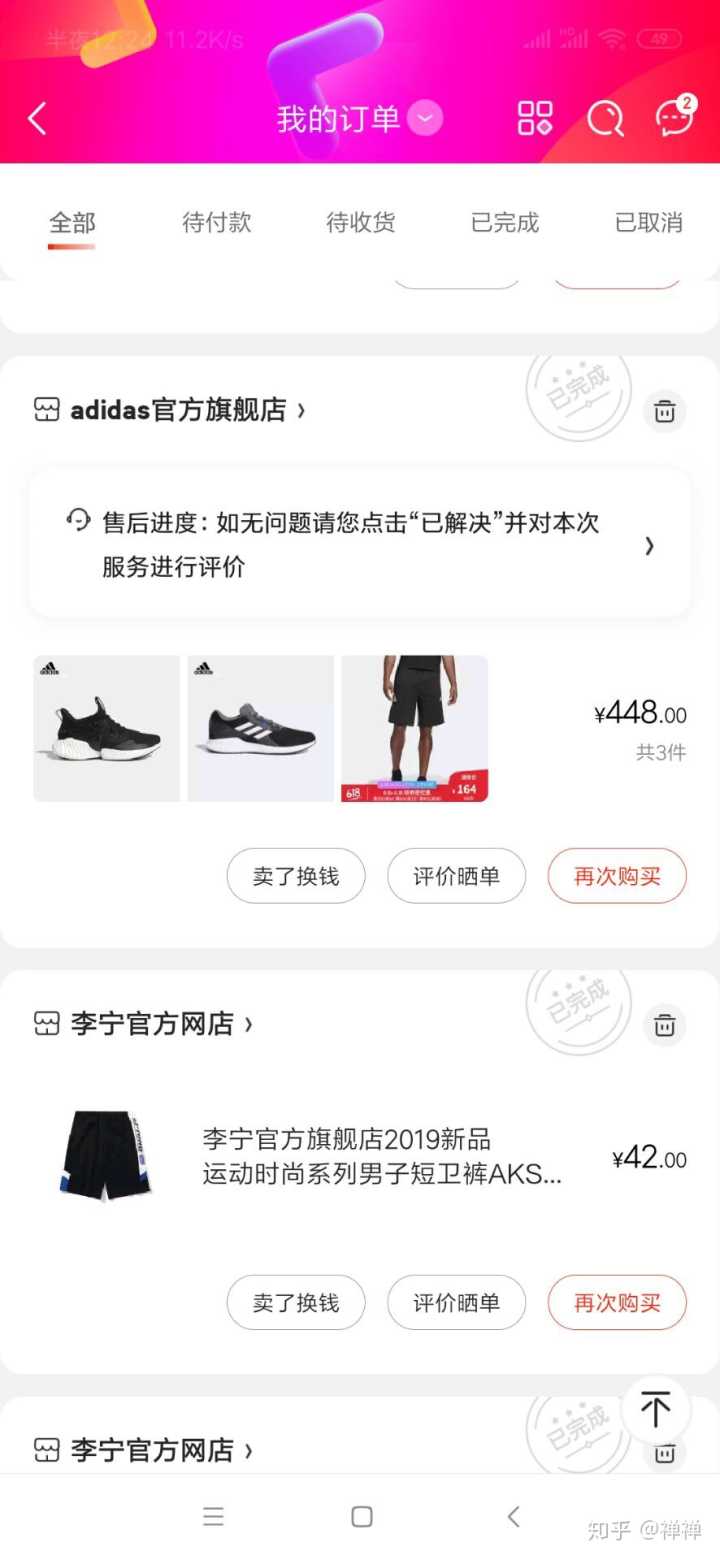Screen dimensions: 720x1560
Task: Switch to the 待收货 tab
Action: pos(360,222)
